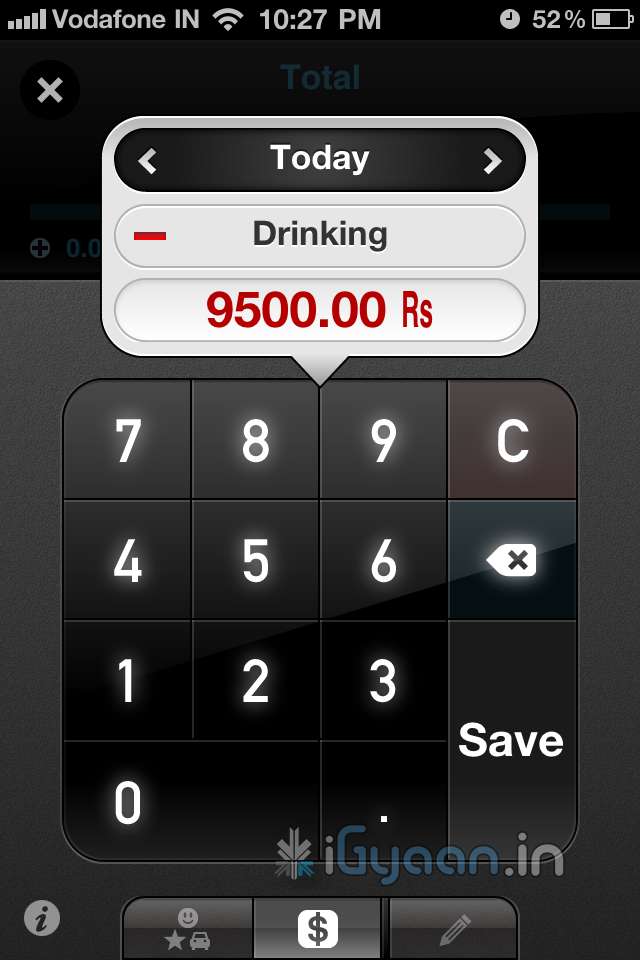Enter digit 5 on the keypad

256,562
